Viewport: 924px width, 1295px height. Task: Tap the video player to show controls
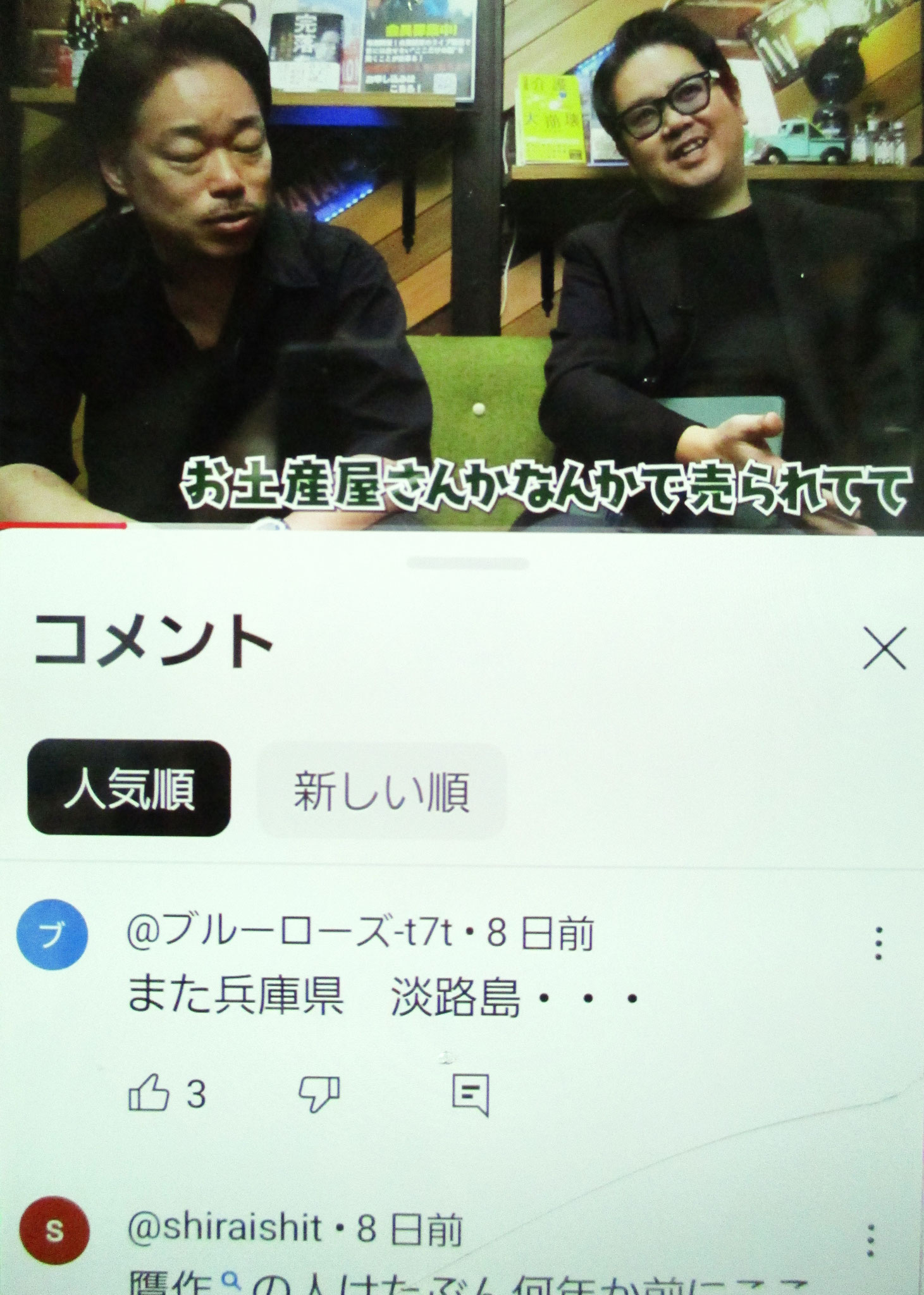(462, 253)
